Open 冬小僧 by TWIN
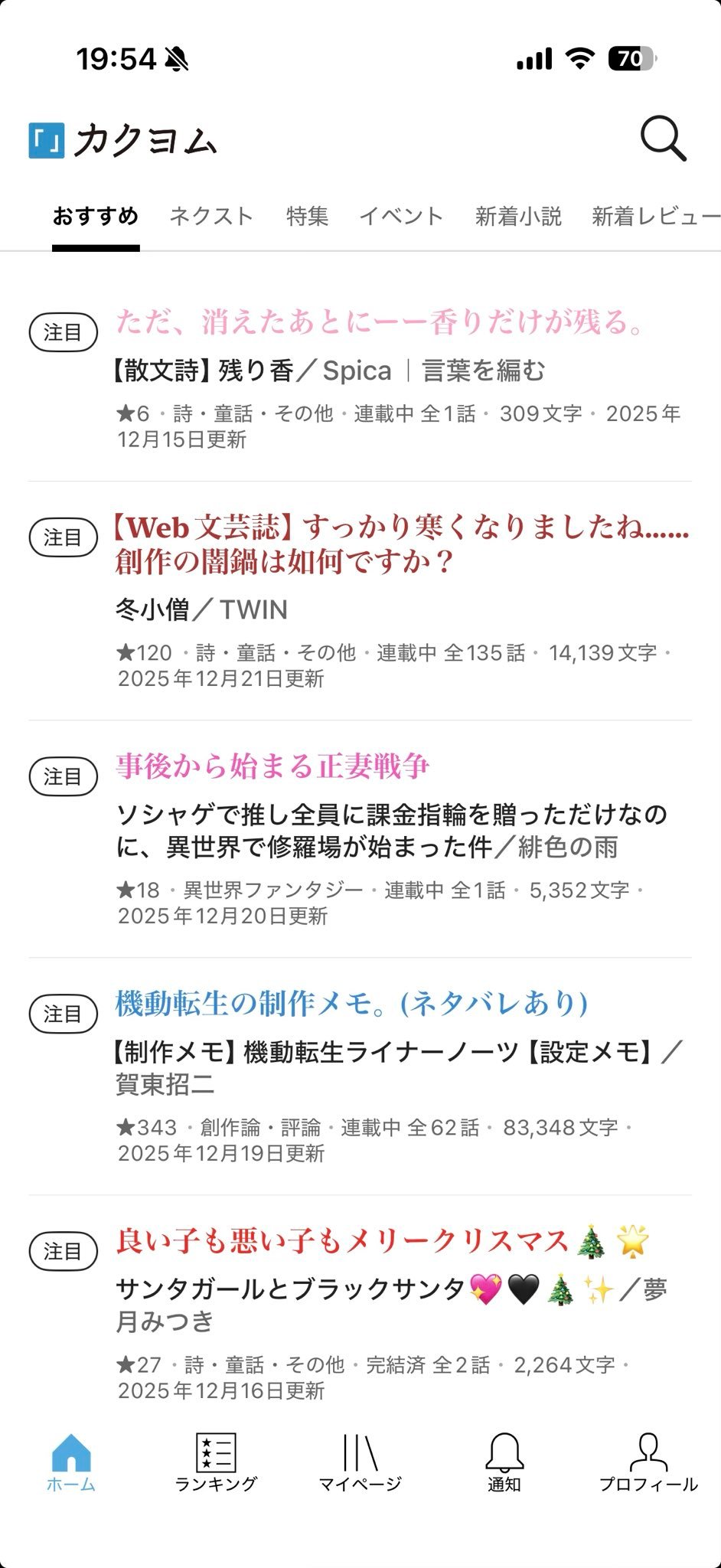Image resolution: width=721 pixels, height=1568 pixels. tap(202, 610)
